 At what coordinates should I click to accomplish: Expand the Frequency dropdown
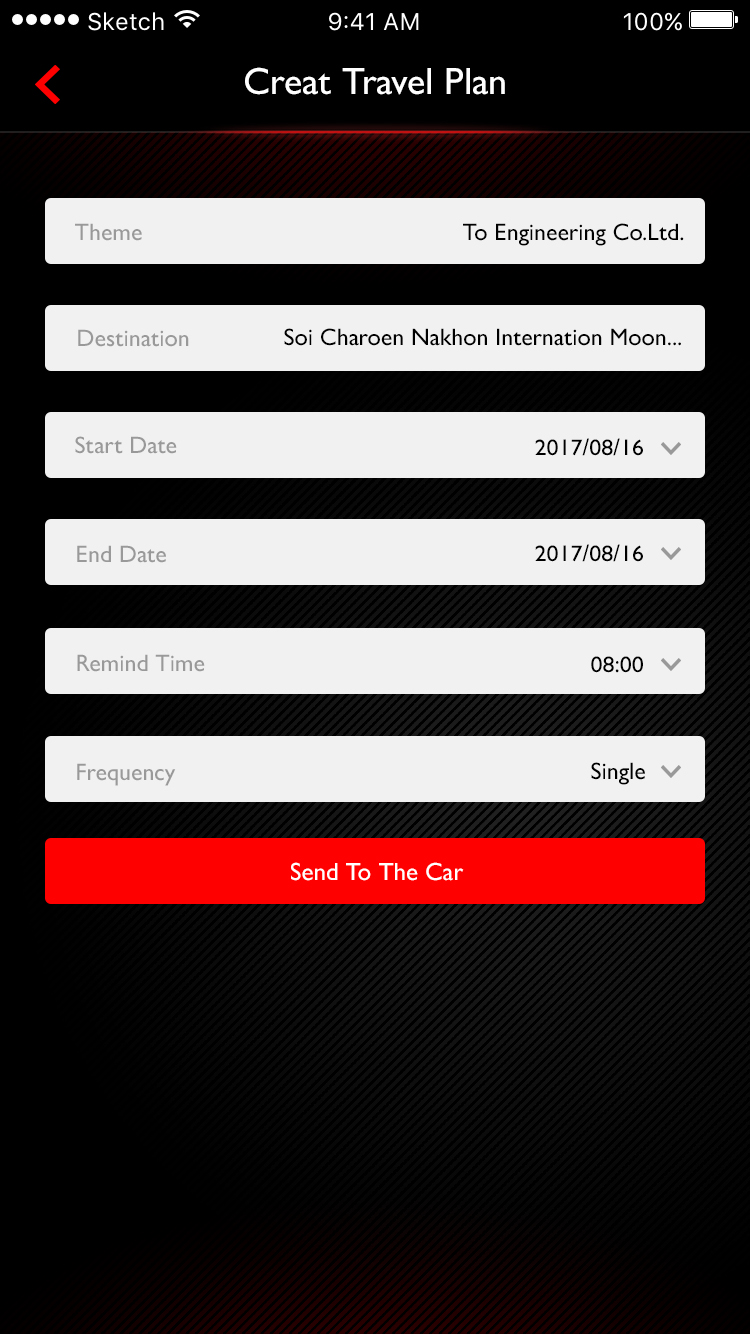[374, 770]
